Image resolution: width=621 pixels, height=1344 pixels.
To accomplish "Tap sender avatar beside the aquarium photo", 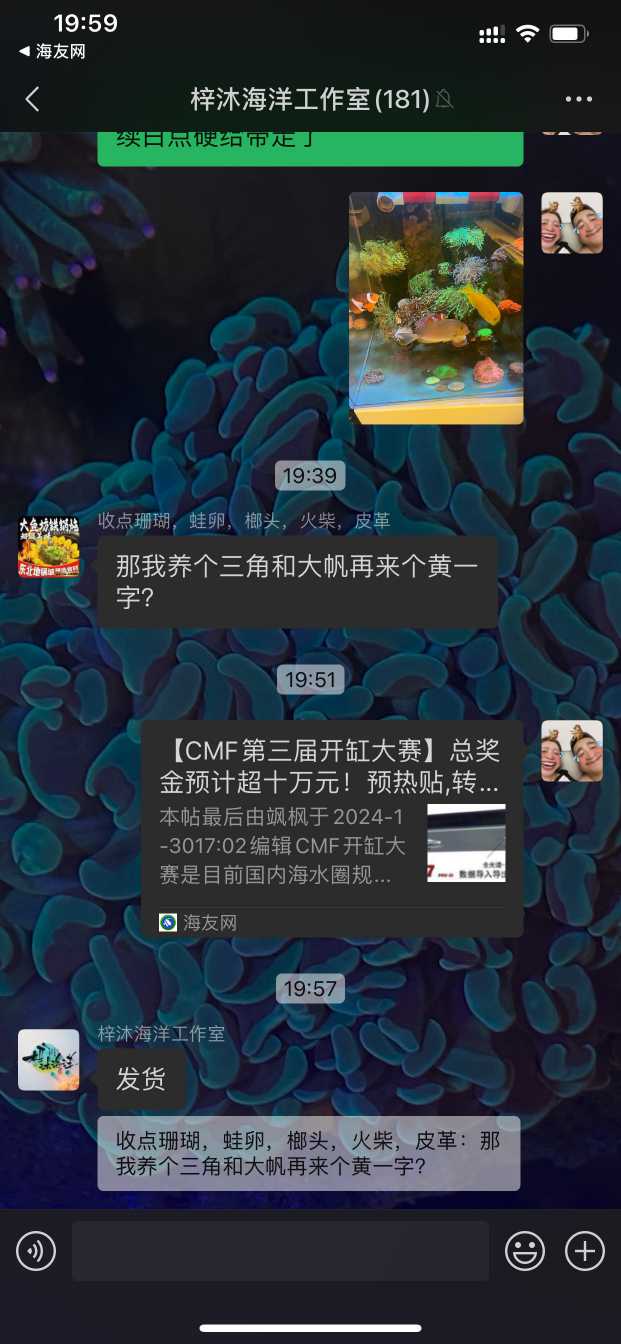I will [572, 223].
